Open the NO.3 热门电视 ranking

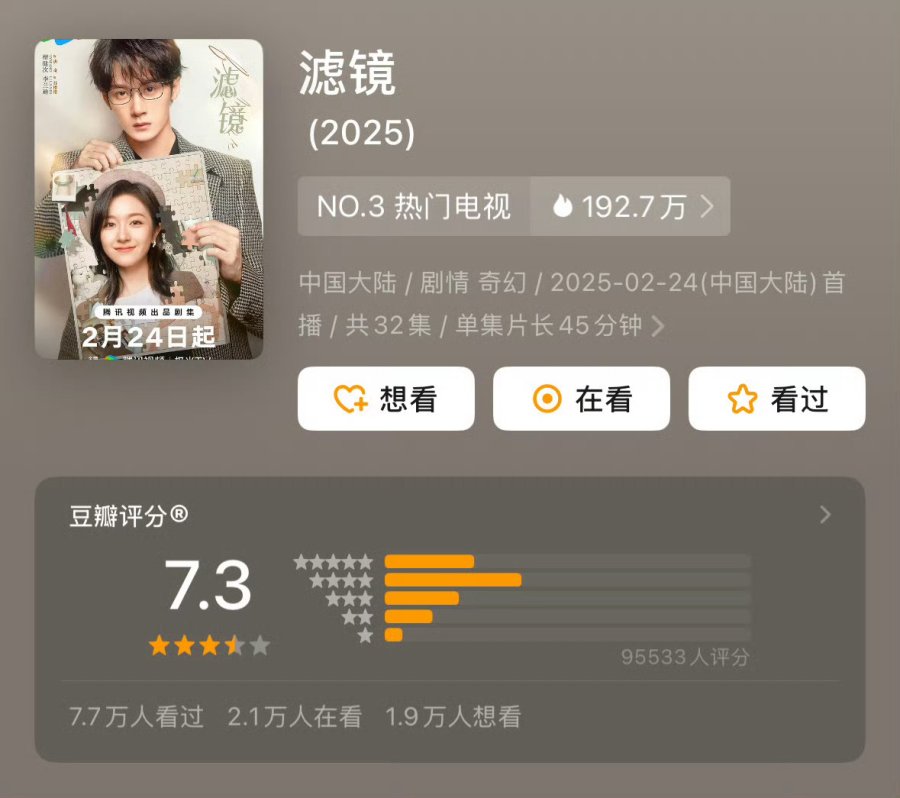click(413, 207)
